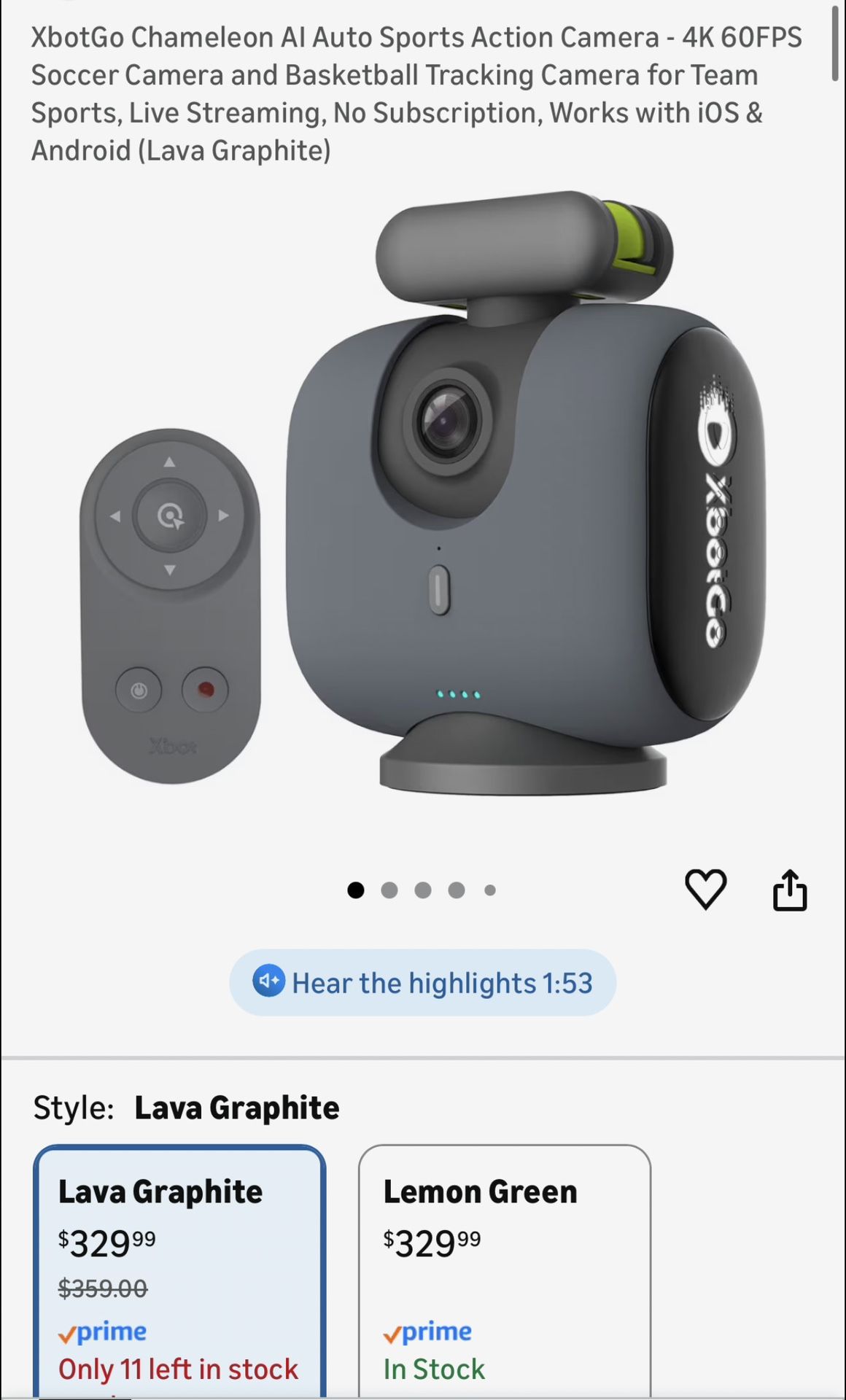Image resolution: width=846 pixels, height=1400 pixels.
Task: Jump to the second image dot
Action: pos(389,890)
